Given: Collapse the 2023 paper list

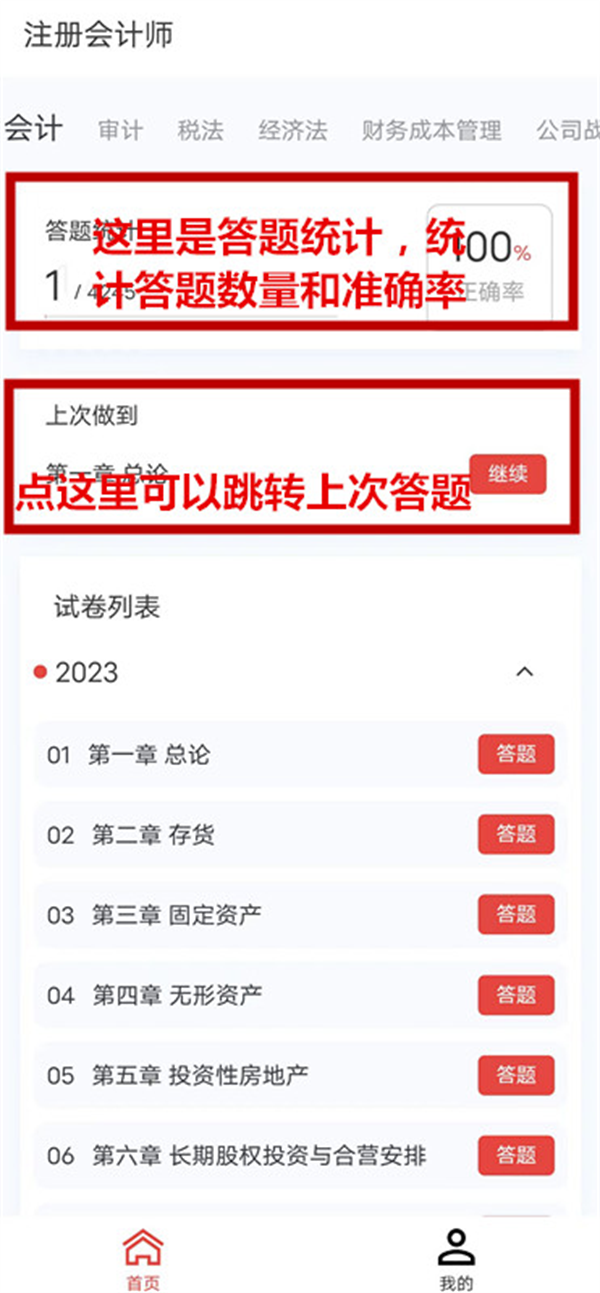Looking at the screenshot, I should 524,672.
